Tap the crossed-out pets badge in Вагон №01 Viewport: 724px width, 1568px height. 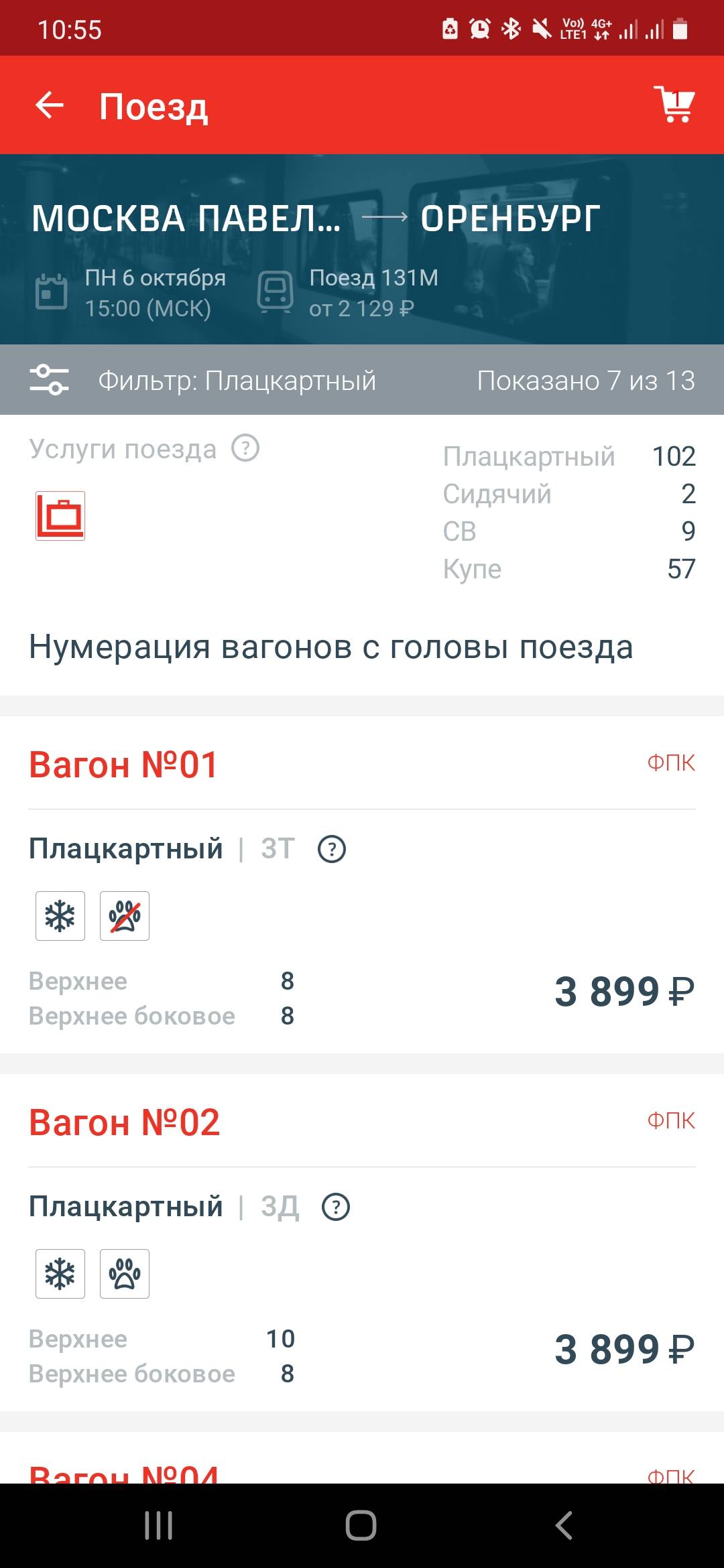click(x=125, y=916)
